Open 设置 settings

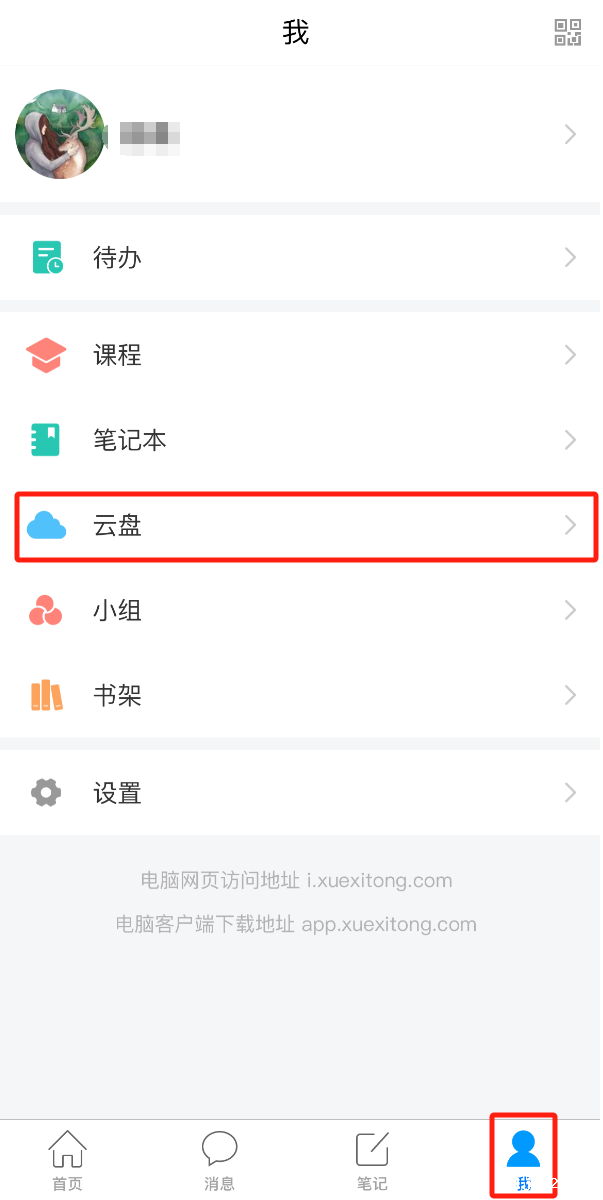301,793
